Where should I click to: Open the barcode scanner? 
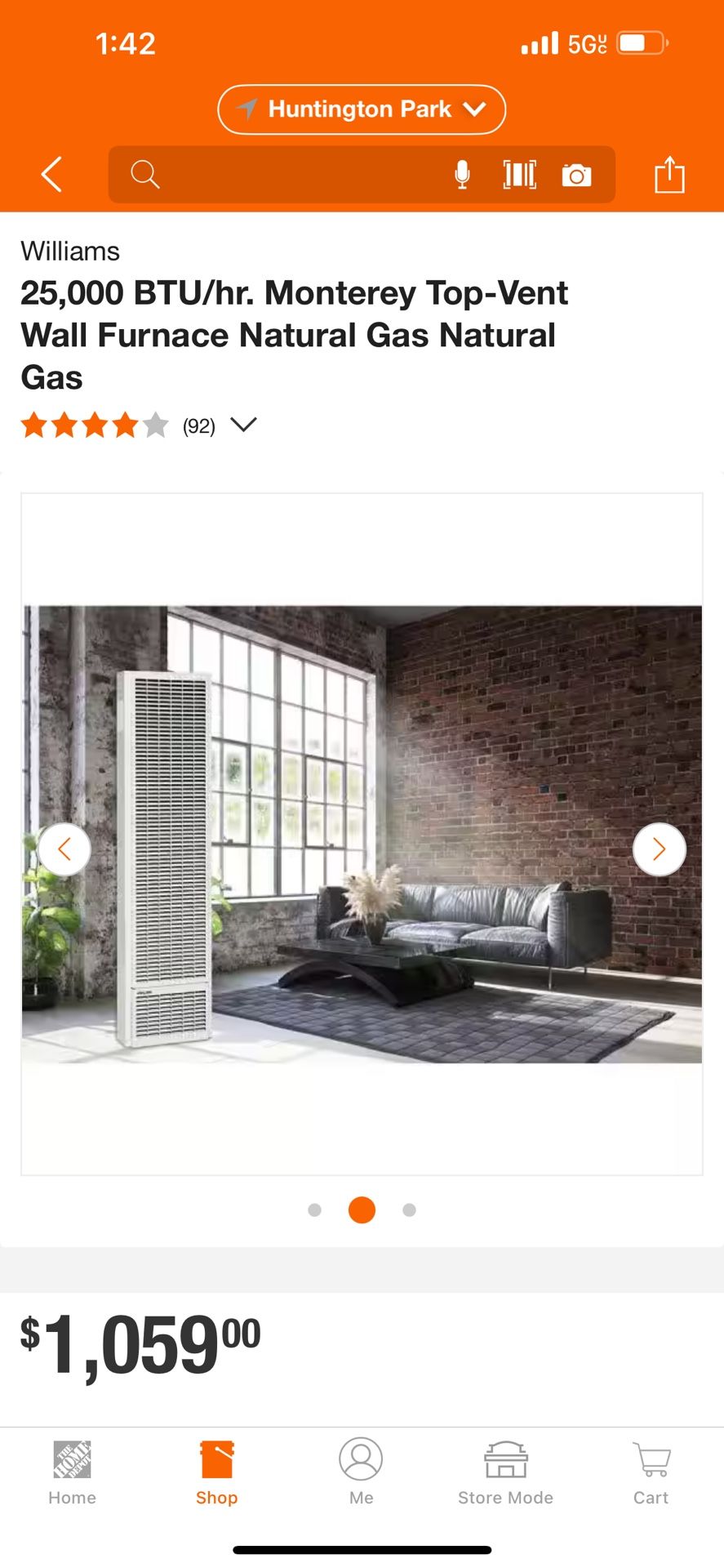point(519,175)
